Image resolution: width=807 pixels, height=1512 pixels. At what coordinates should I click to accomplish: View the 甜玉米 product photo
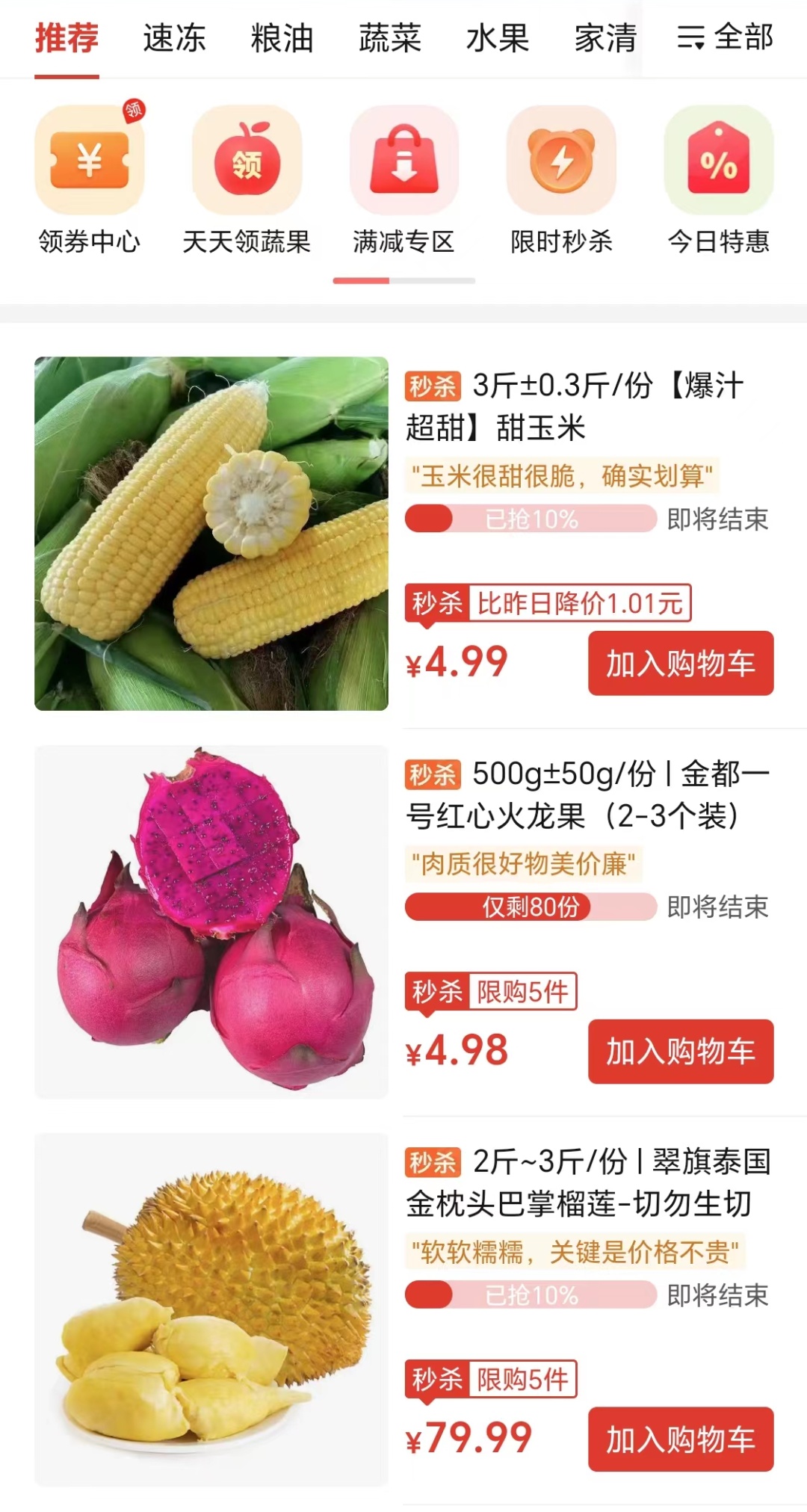coord(211,533)
